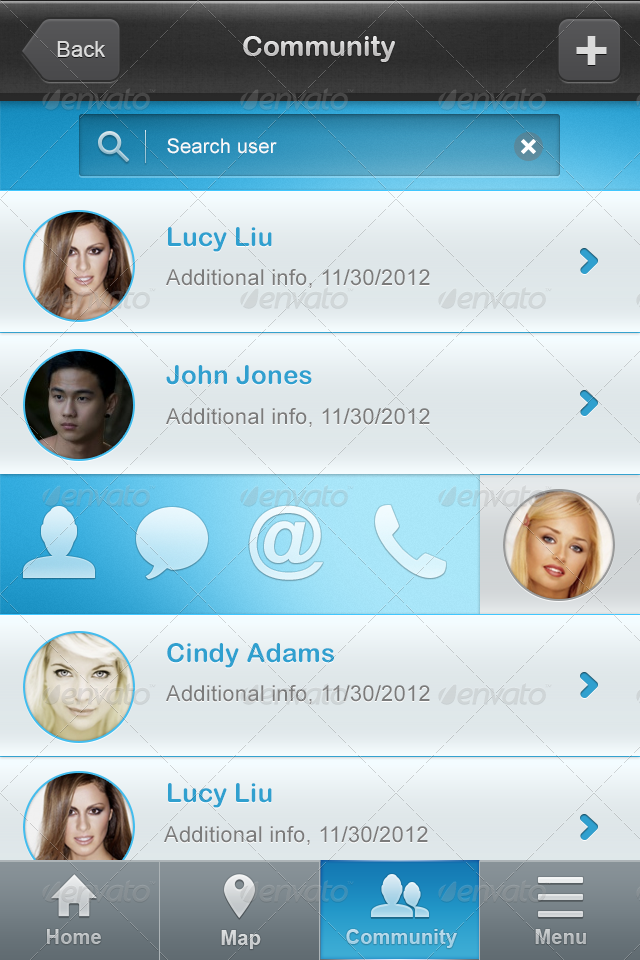
Task: Clear the search user text
Action: pos(528,147)
